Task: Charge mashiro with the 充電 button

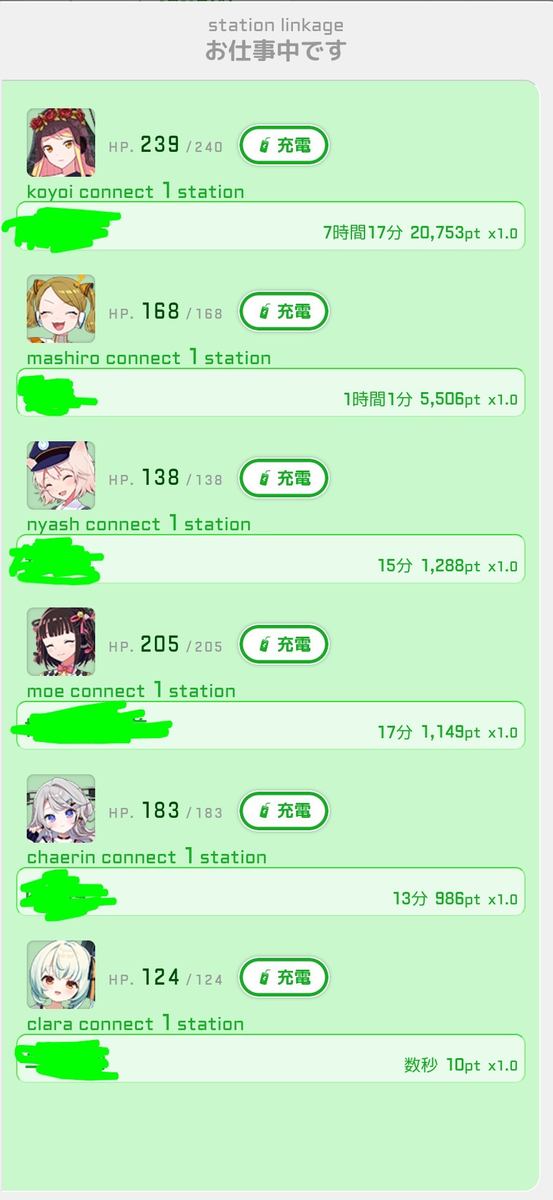Action: [x=284, y=312]
